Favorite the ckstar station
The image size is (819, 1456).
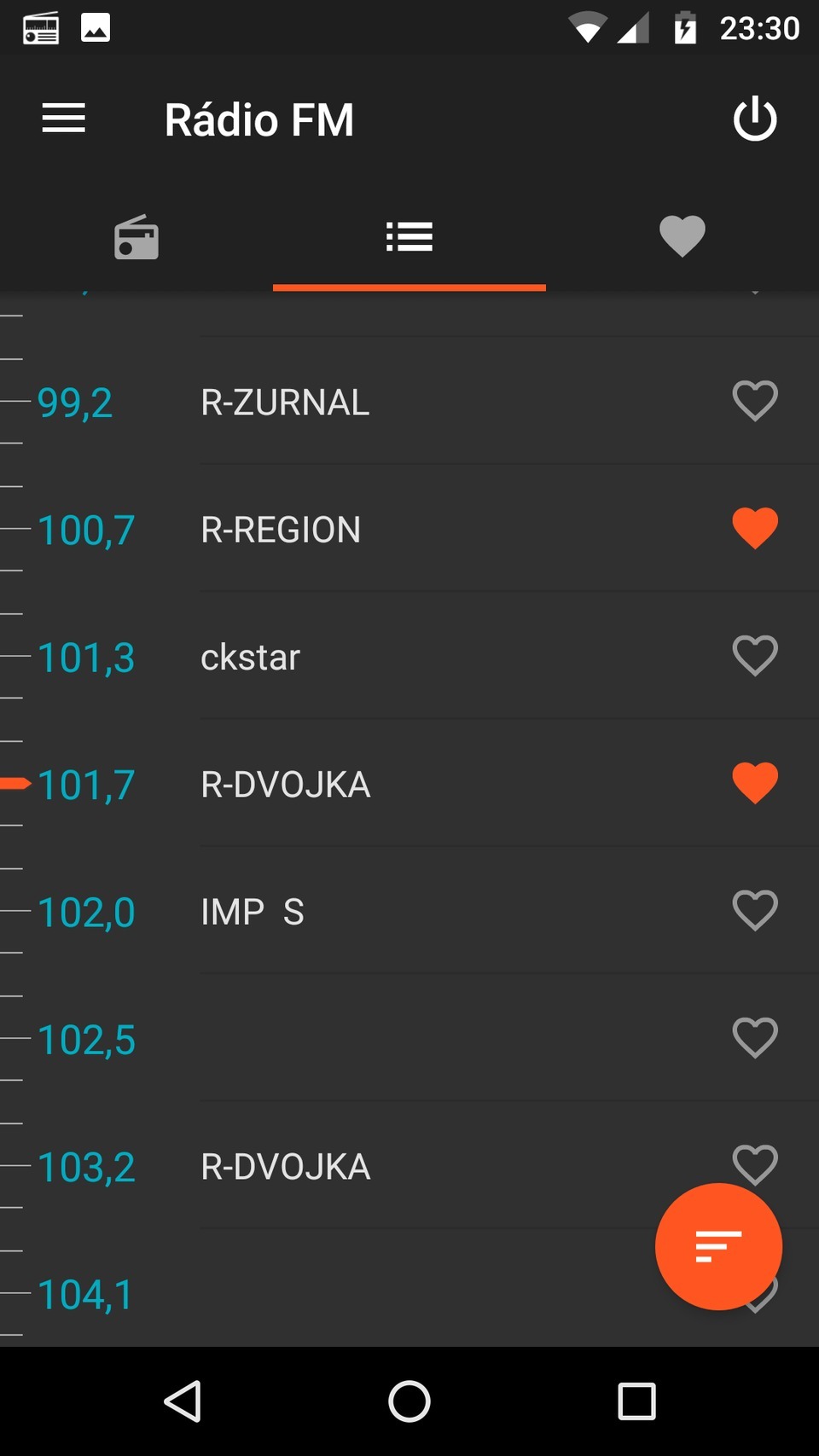tap(755, 656)
